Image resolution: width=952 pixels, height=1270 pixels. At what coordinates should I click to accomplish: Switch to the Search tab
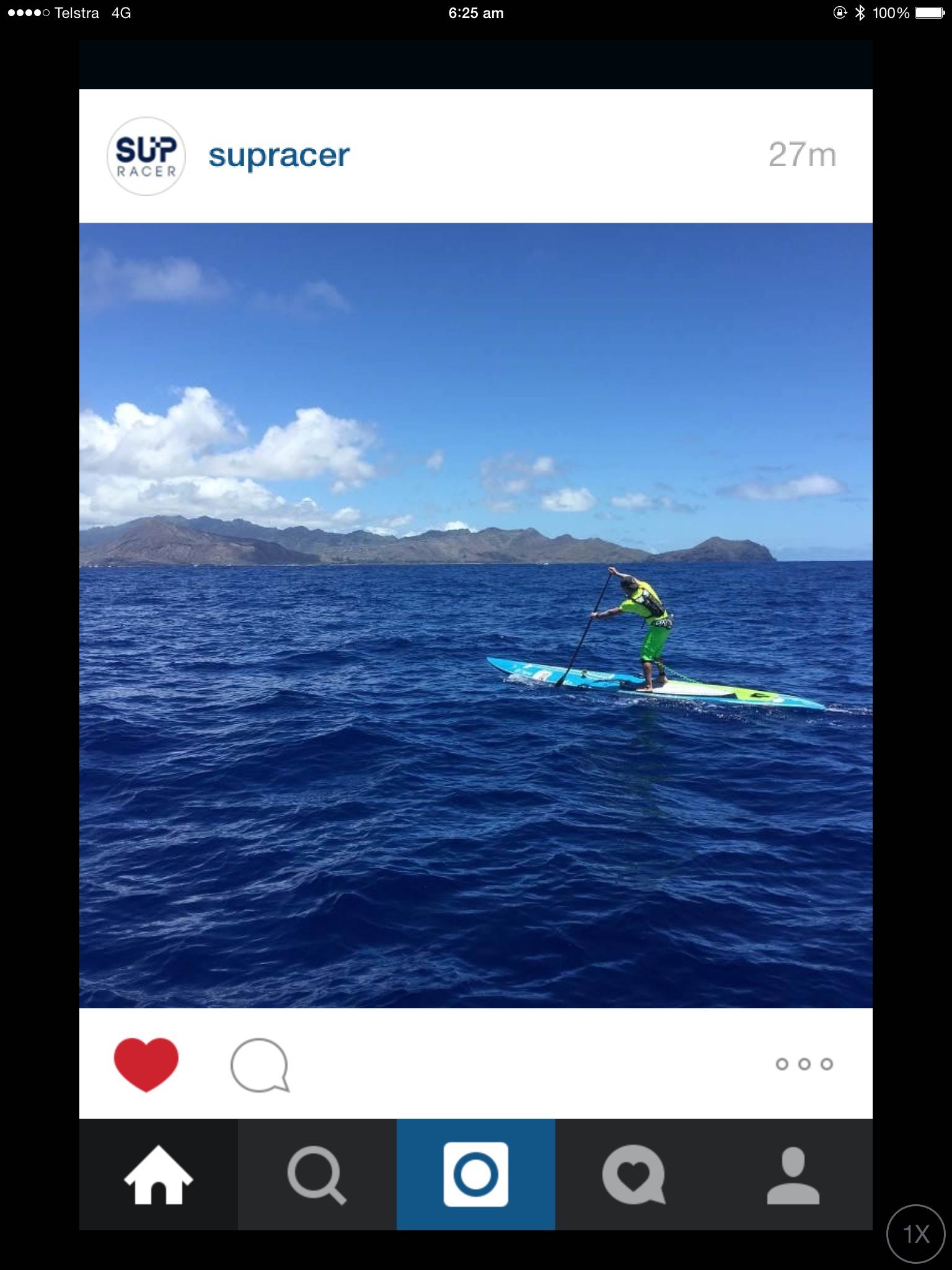(x=317, y=1175)
